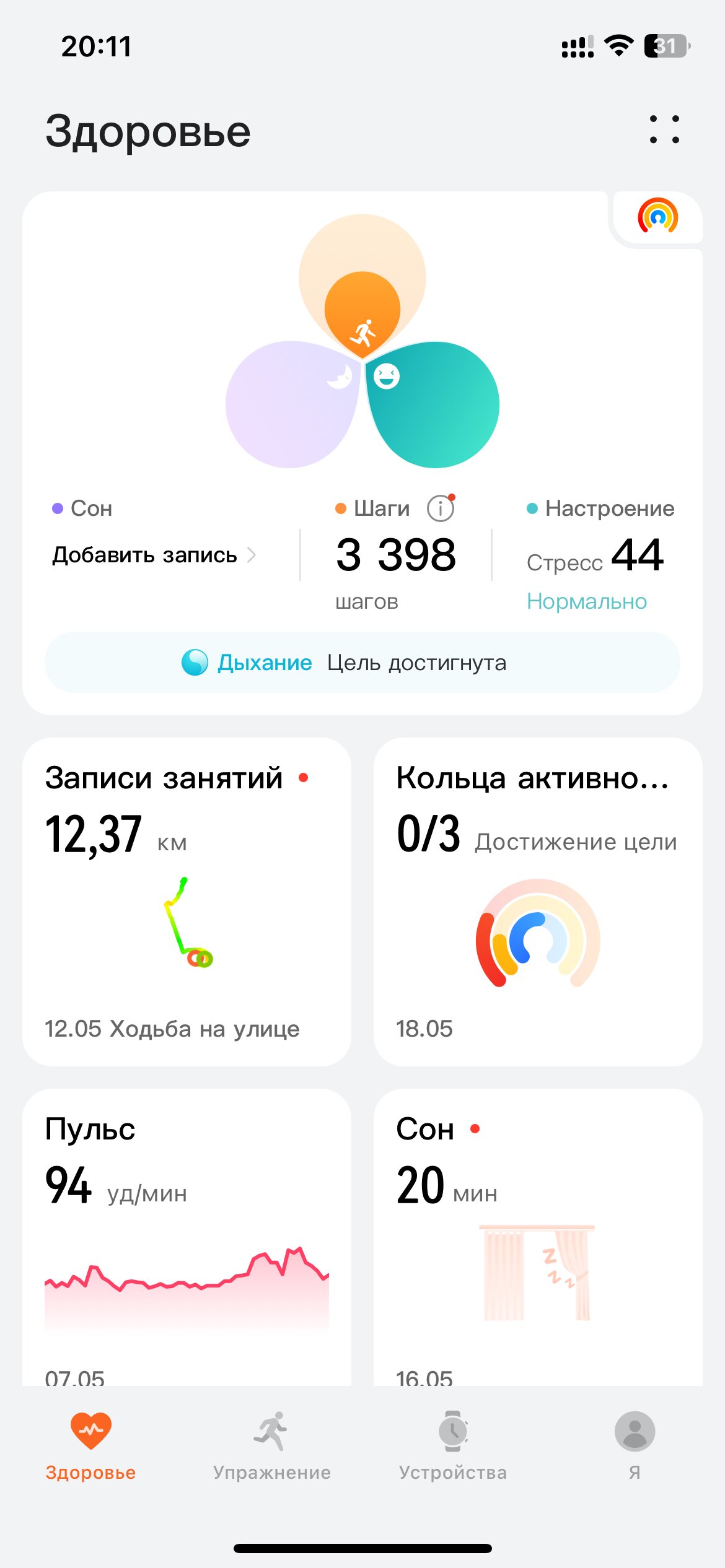Open the Дыхание goal banner
The width and height of the screenshot is (725, 1568).
[x=362, y=663]
